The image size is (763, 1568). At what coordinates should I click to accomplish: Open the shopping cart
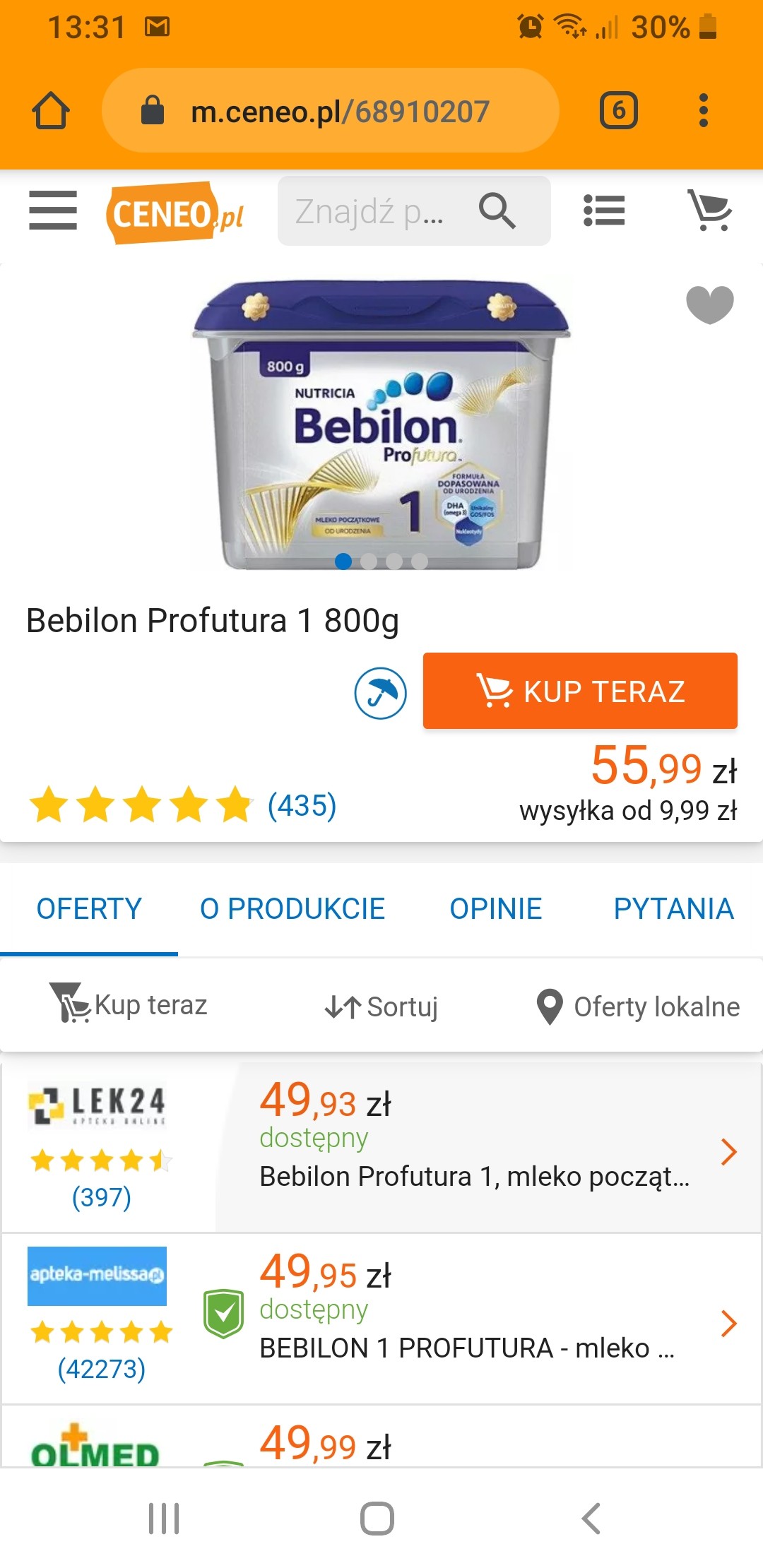click(x=710, y=210)
